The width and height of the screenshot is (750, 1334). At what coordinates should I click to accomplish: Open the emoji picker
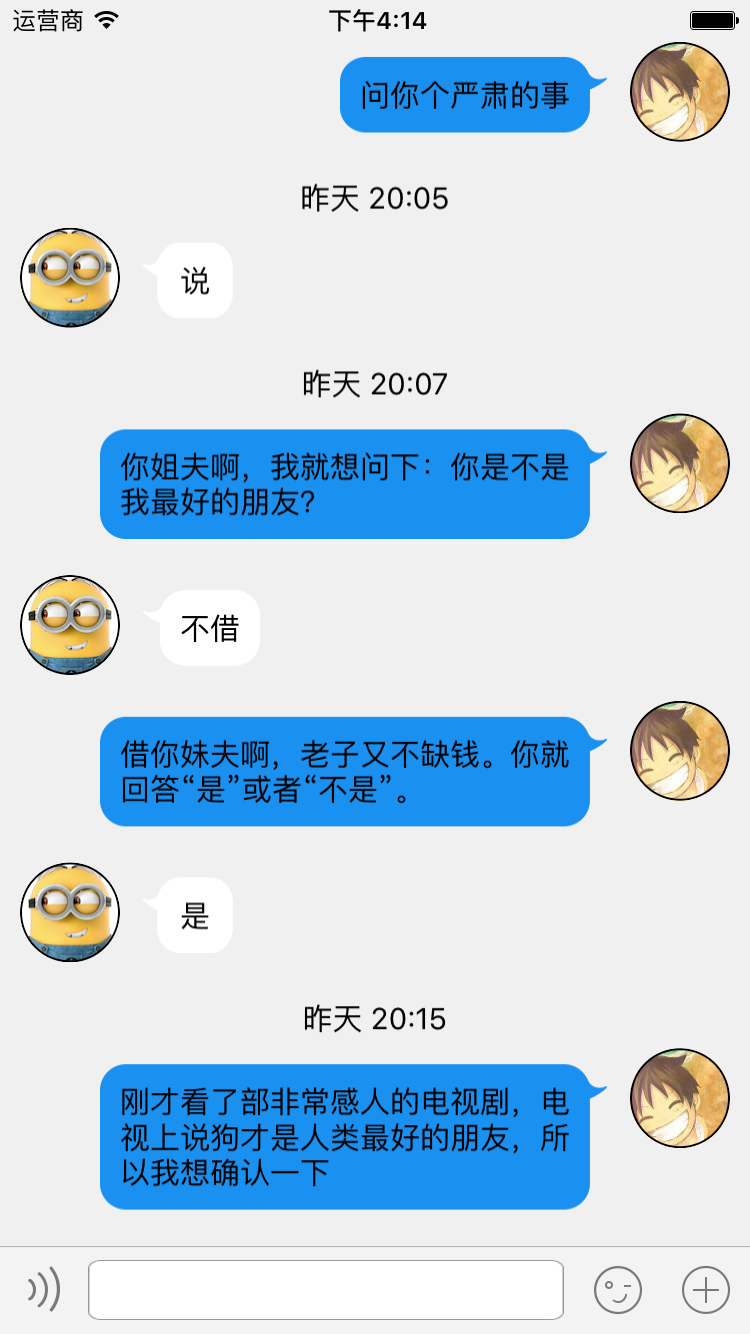coord(617,1289)
